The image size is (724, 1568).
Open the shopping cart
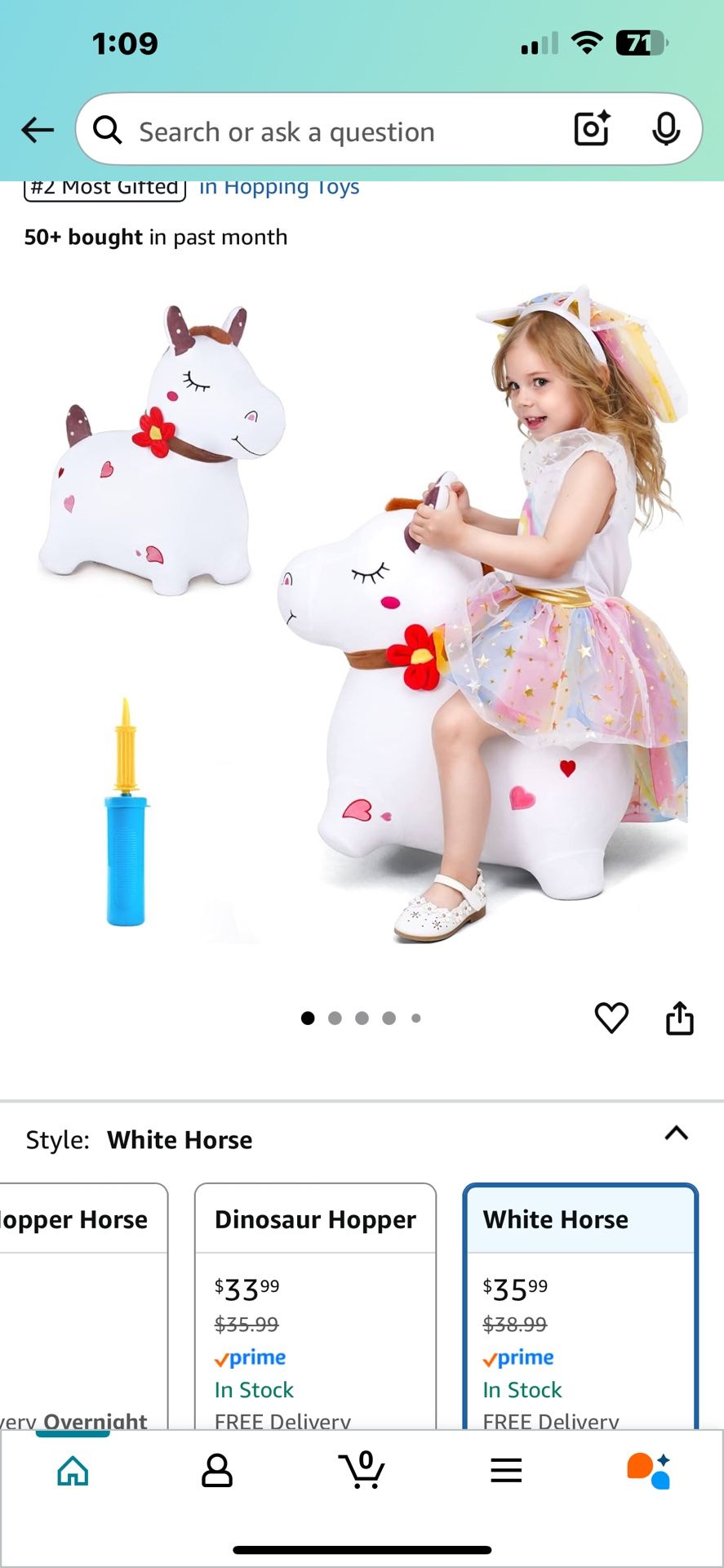tap(362, 1470)
